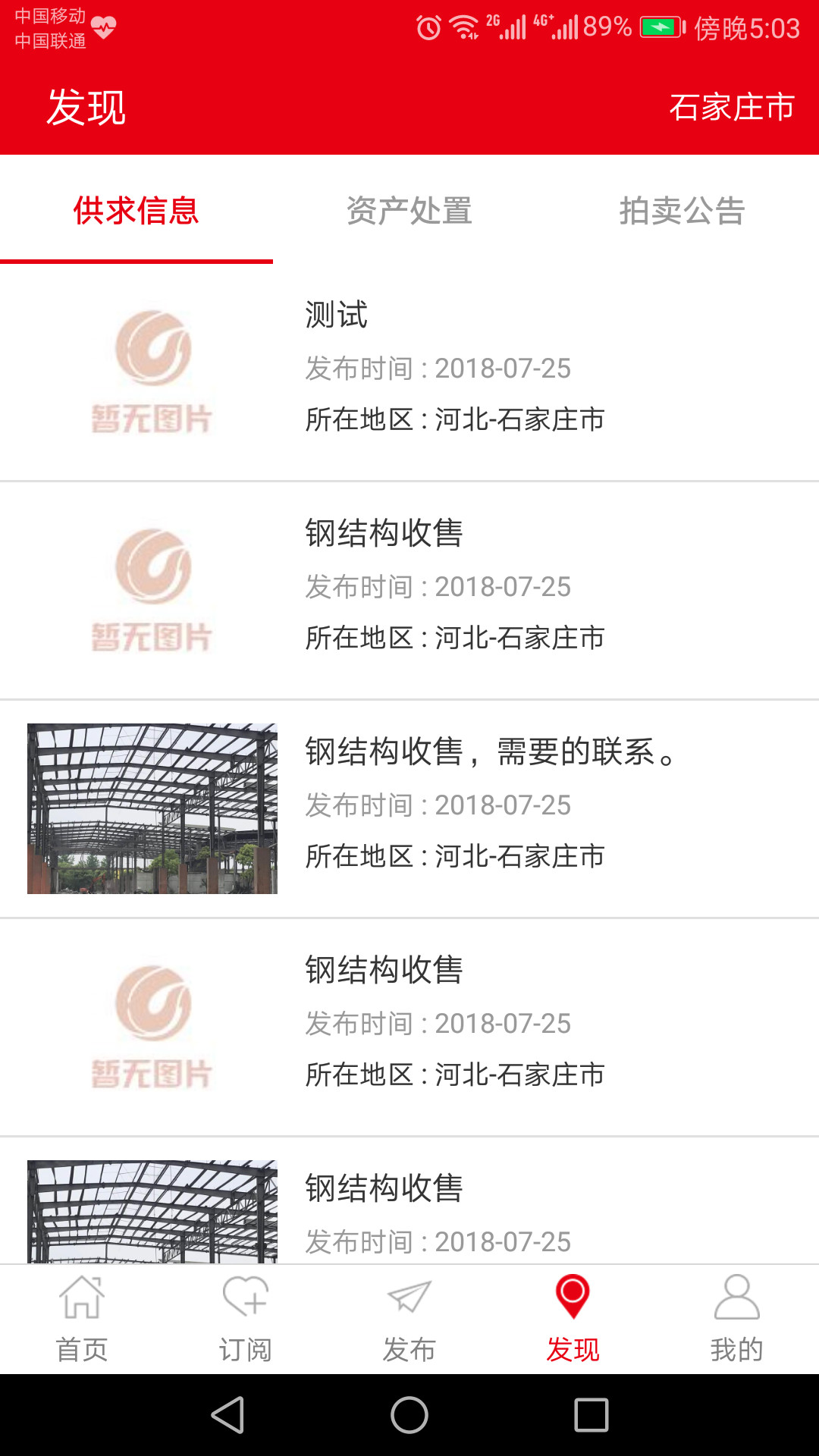Change the city from 石家庄市
The width and height of the screenshot is (819, 1456).
coord(731,107)
